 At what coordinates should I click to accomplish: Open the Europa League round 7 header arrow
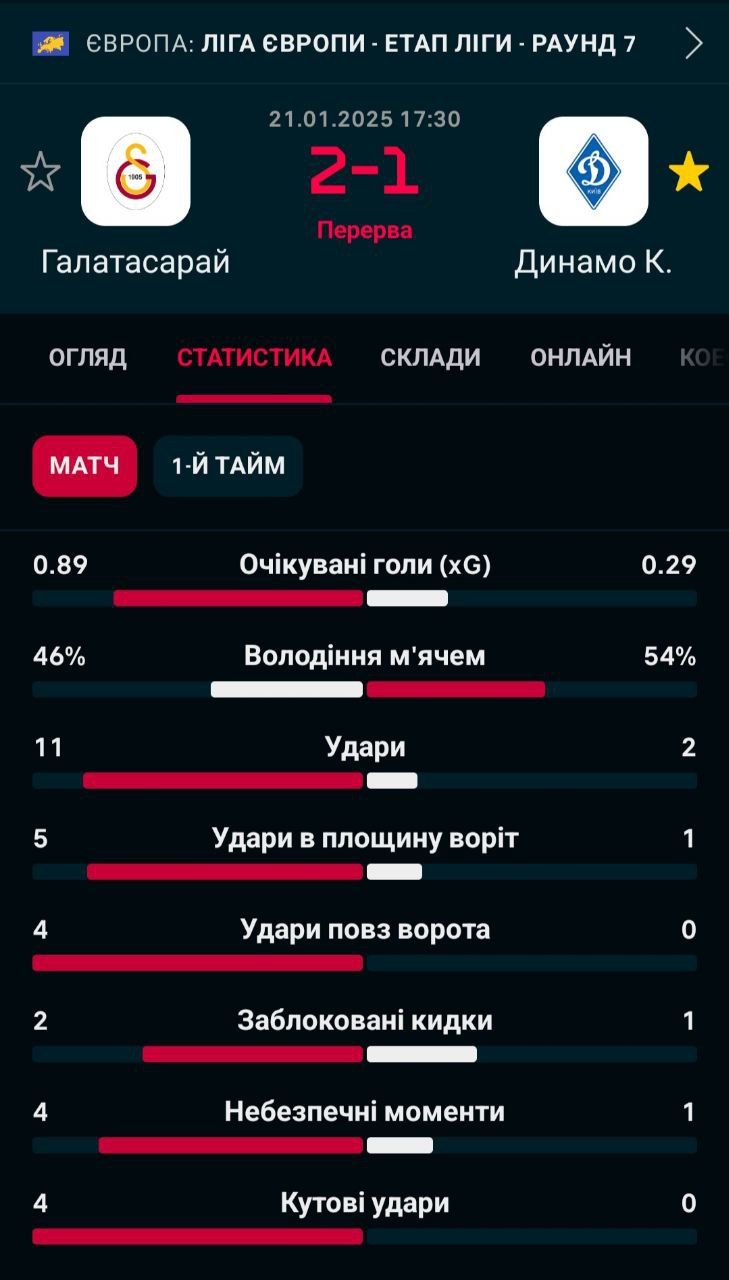click(x=693, y=43)
